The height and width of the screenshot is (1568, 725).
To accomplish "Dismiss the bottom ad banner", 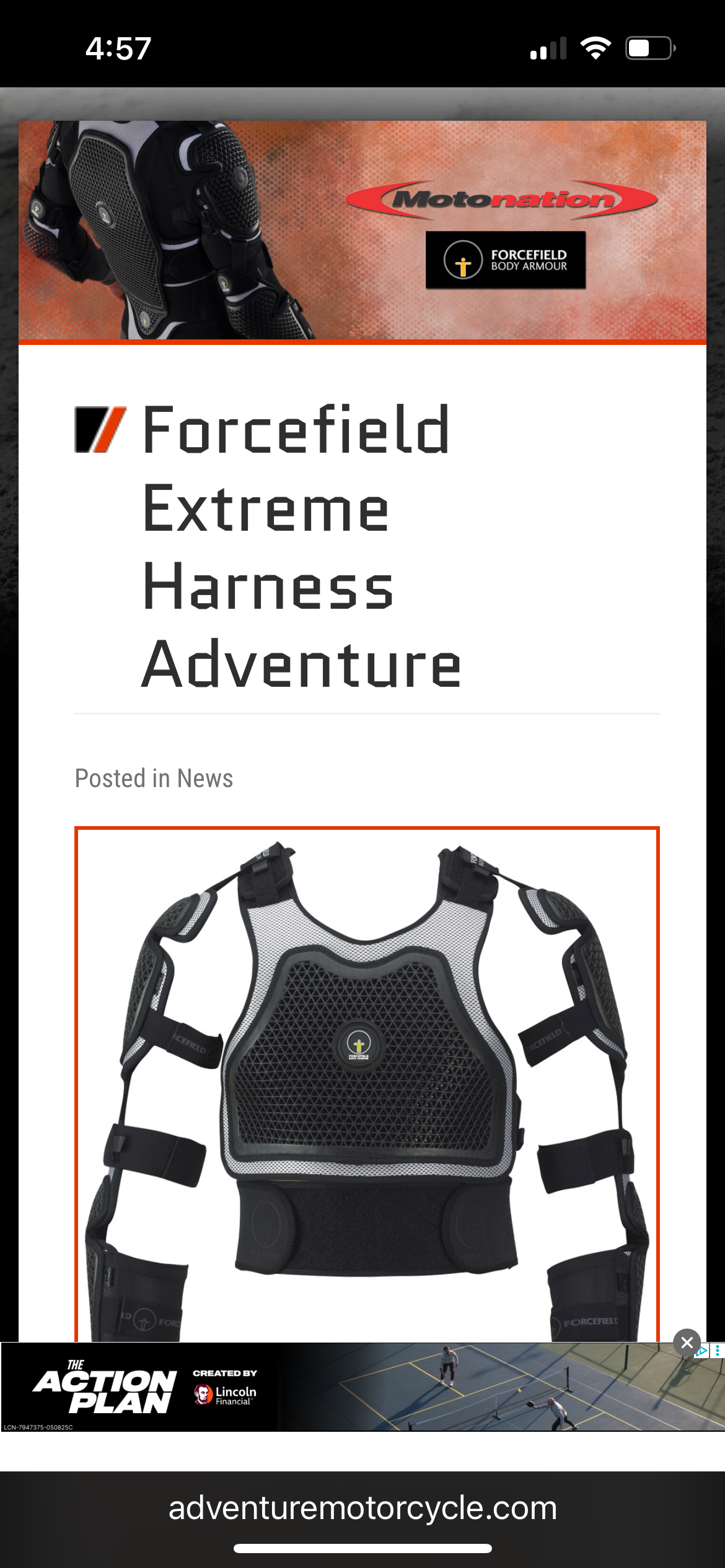I will tap(687, 1343).
